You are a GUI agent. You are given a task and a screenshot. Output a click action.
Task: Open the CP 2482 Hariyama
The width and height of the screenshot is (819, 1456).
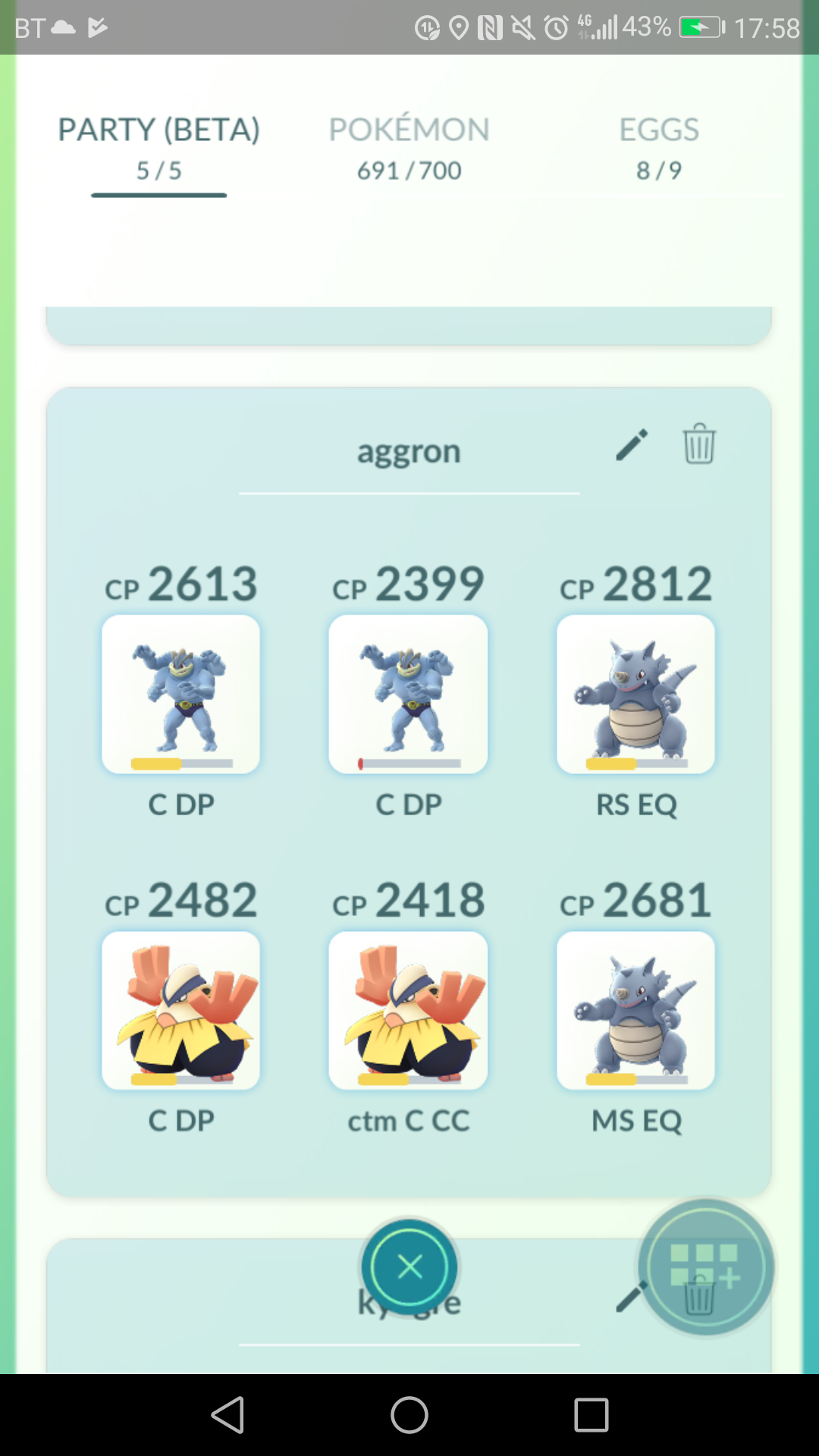click(181, 1010)
